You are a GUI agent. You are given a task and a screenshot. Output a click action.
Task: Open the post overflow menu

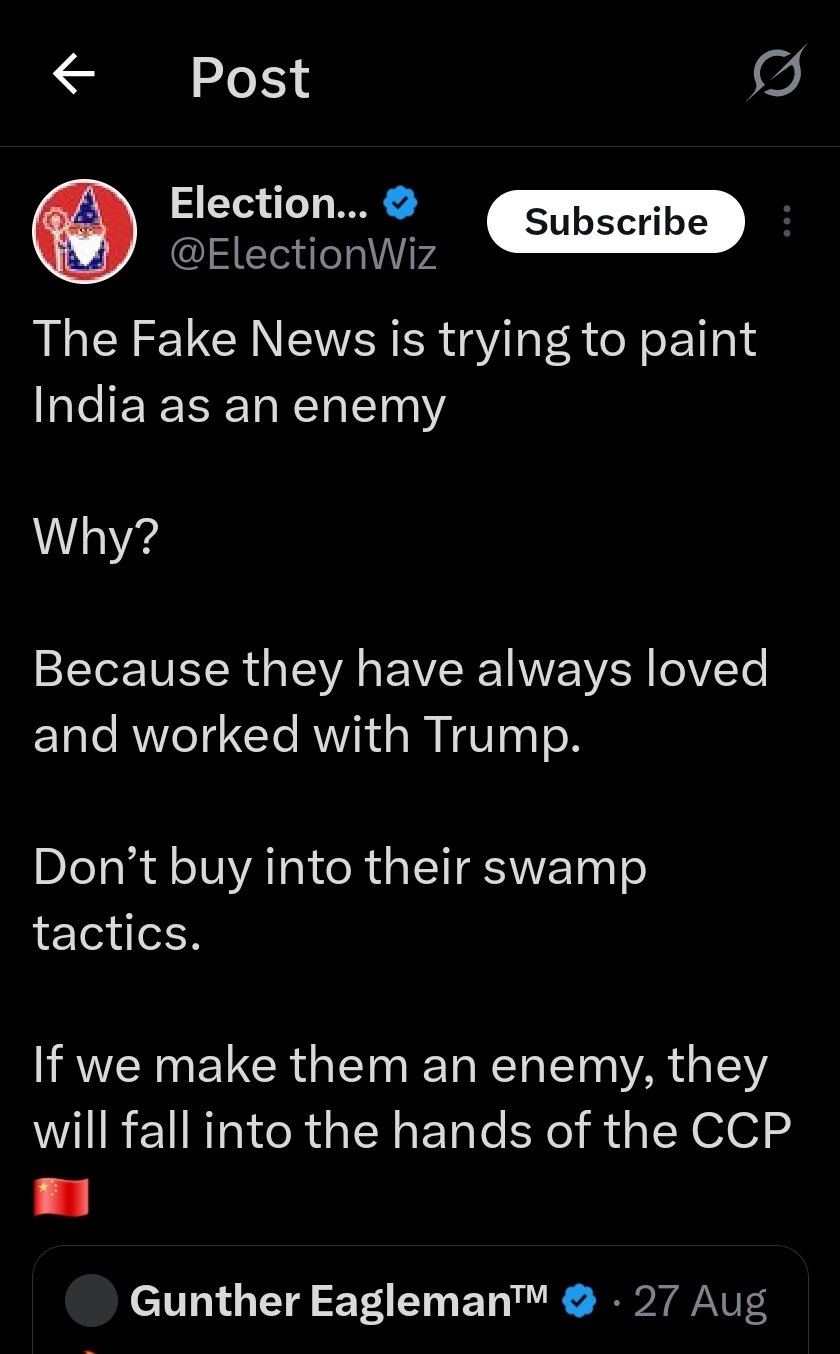[787, 221]
